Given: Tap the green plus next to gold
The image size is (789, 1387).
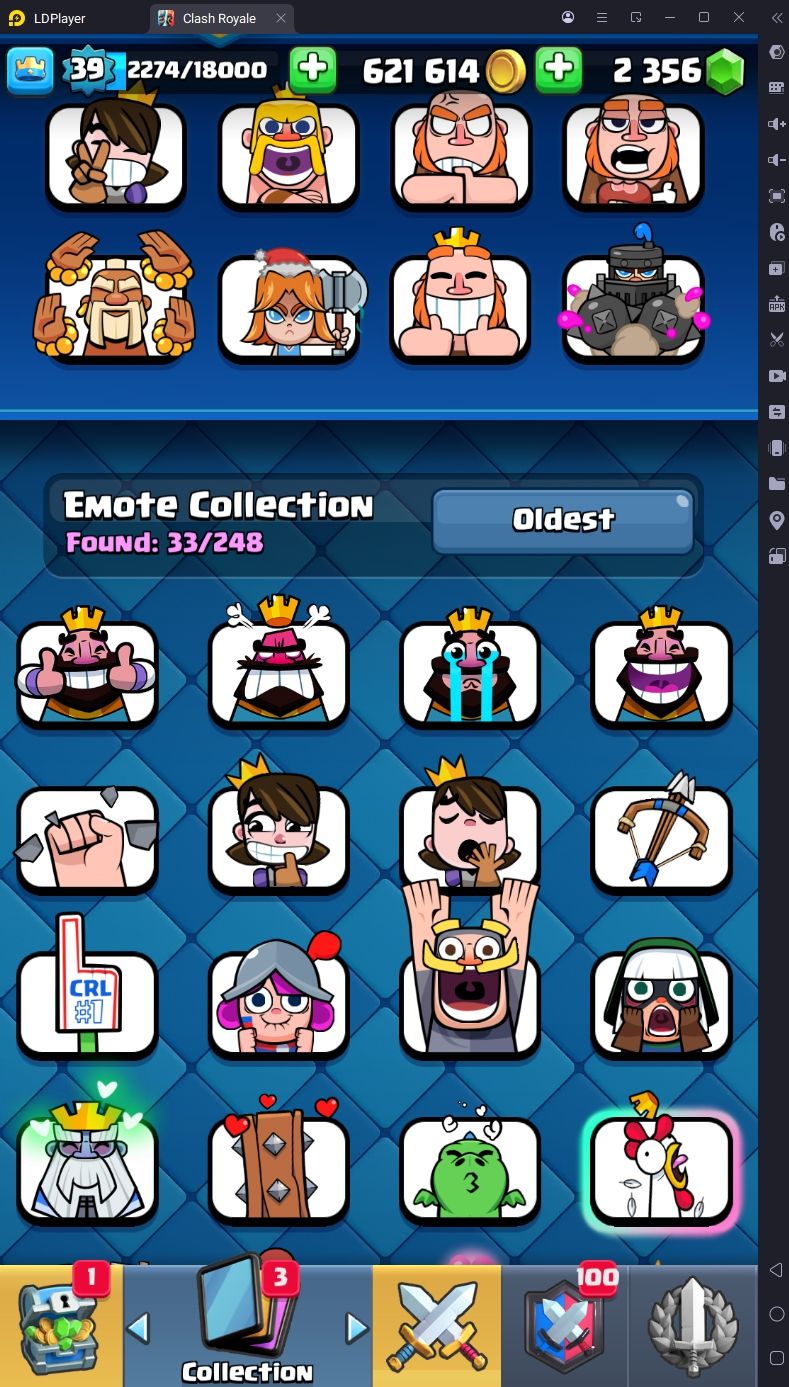Looking at the screenshot, I should 313,69.
